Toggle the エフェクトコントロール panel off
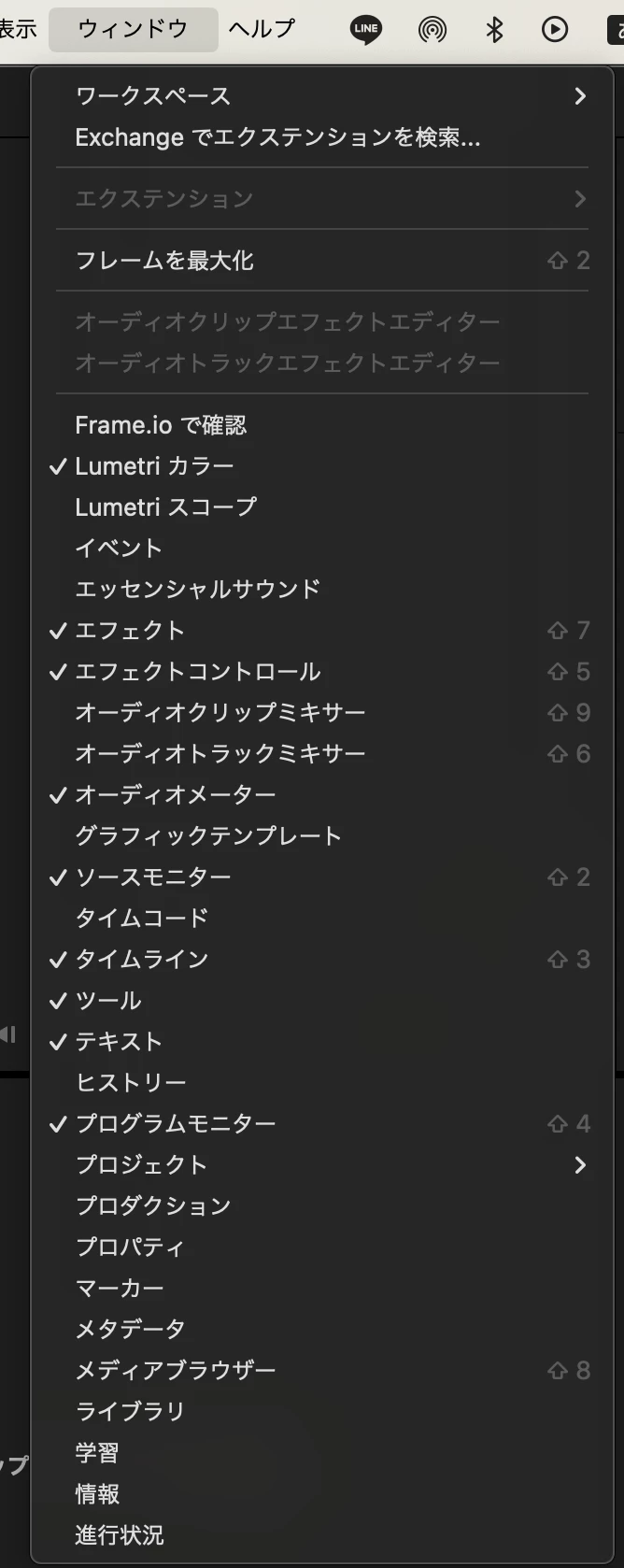Image resolution: width=624 pixels, height=1568 pixels. pos(197,672)
